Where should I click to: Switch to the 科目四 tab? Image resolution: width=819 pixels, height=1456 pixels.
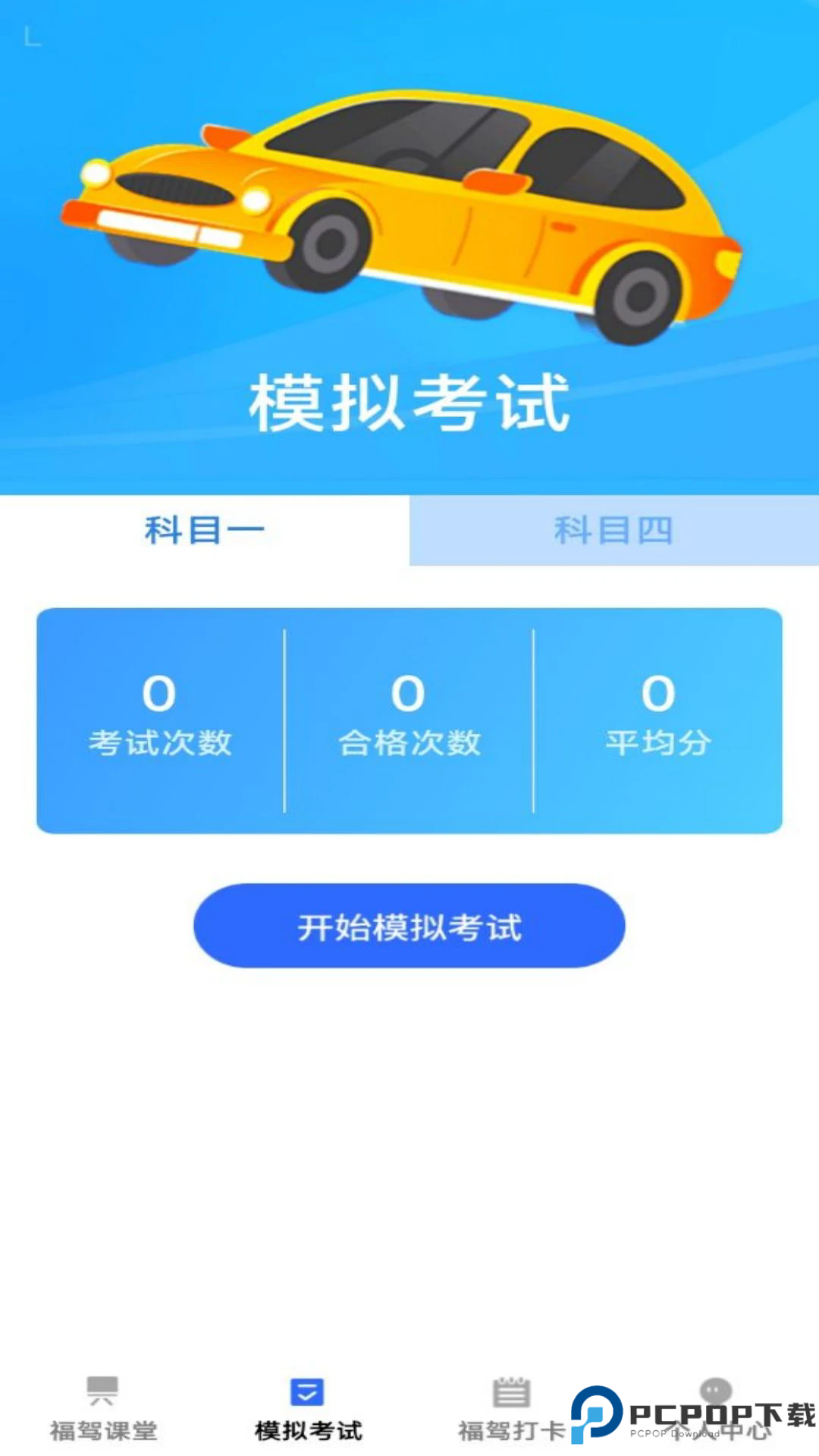(613, 532)
